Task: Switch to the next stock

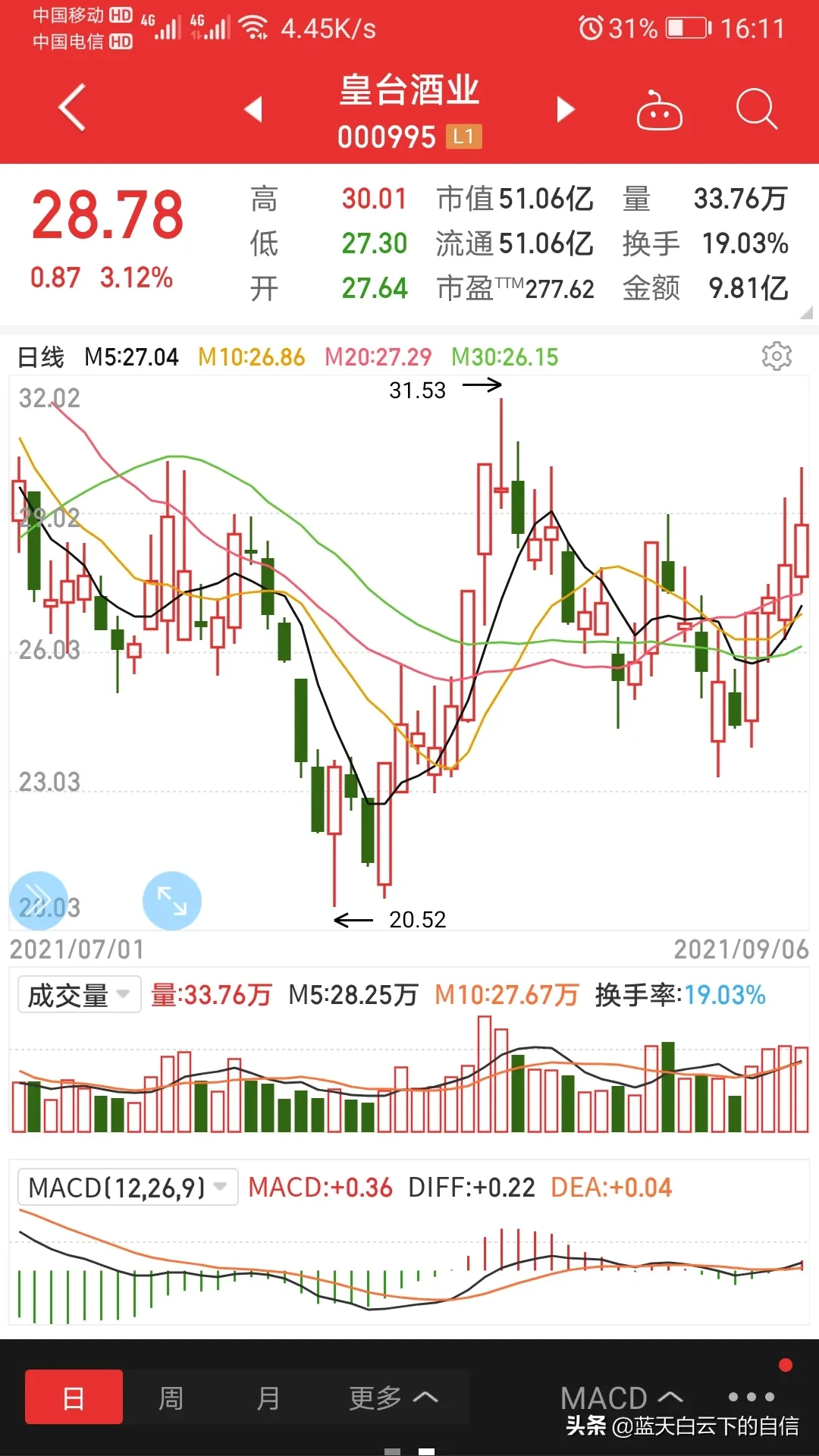Action: pos(565,109)
